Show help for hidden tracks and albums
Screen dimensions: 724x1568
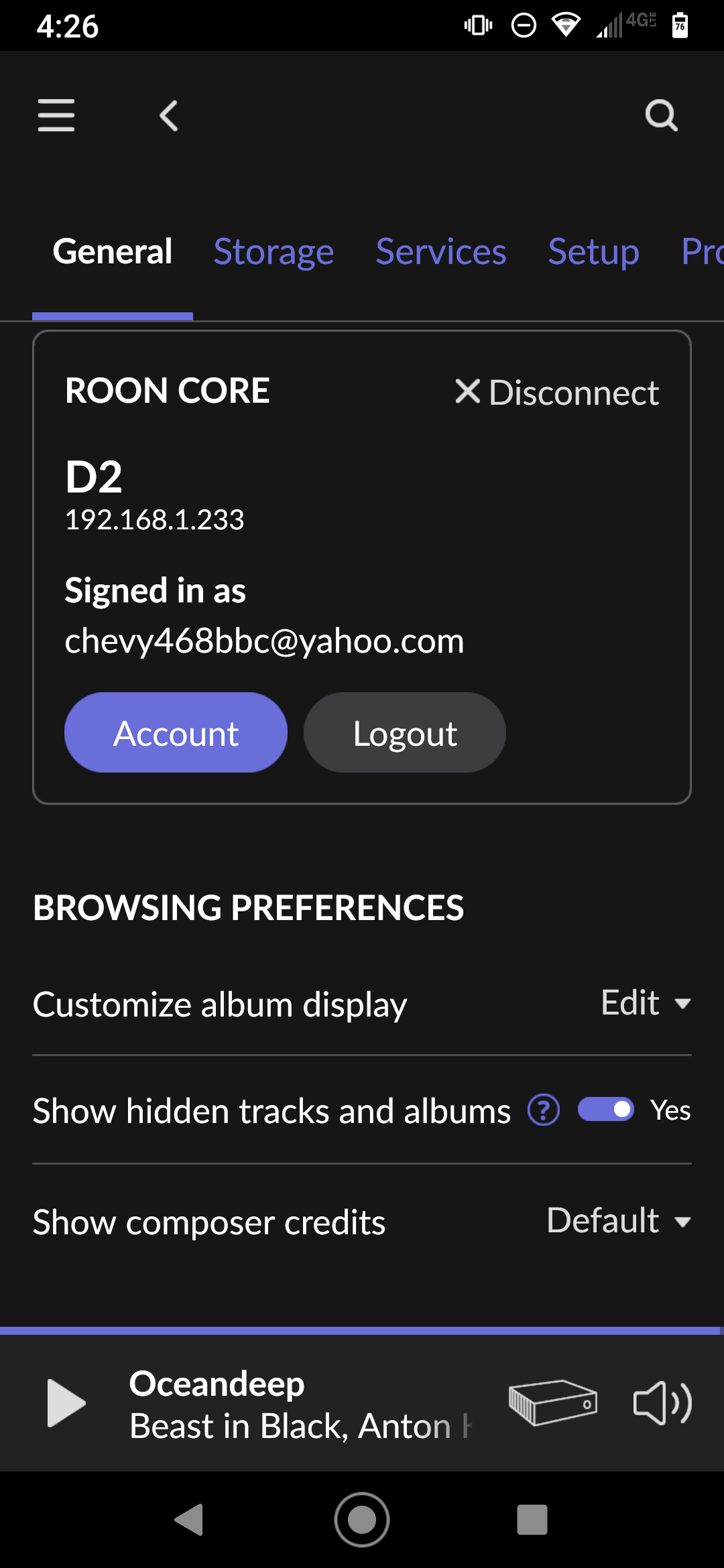click(x=544, y=1110)
